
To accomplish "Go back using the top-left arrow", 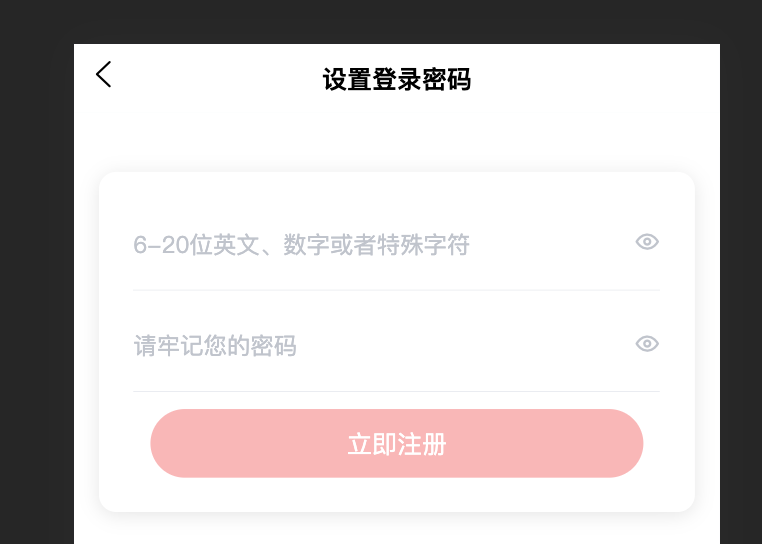I will point(103,74).
